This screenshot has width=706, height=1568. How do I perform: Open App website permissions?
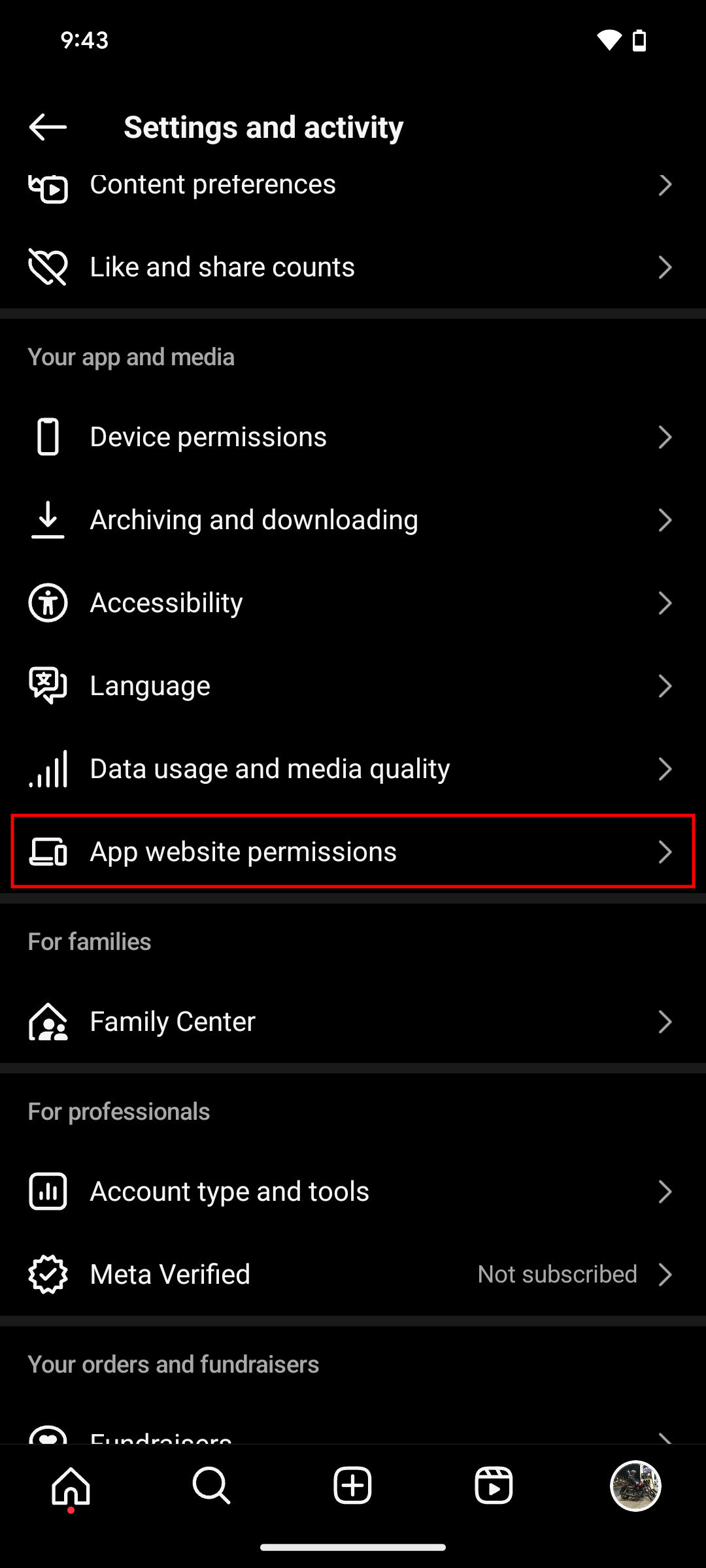point(353,851)
